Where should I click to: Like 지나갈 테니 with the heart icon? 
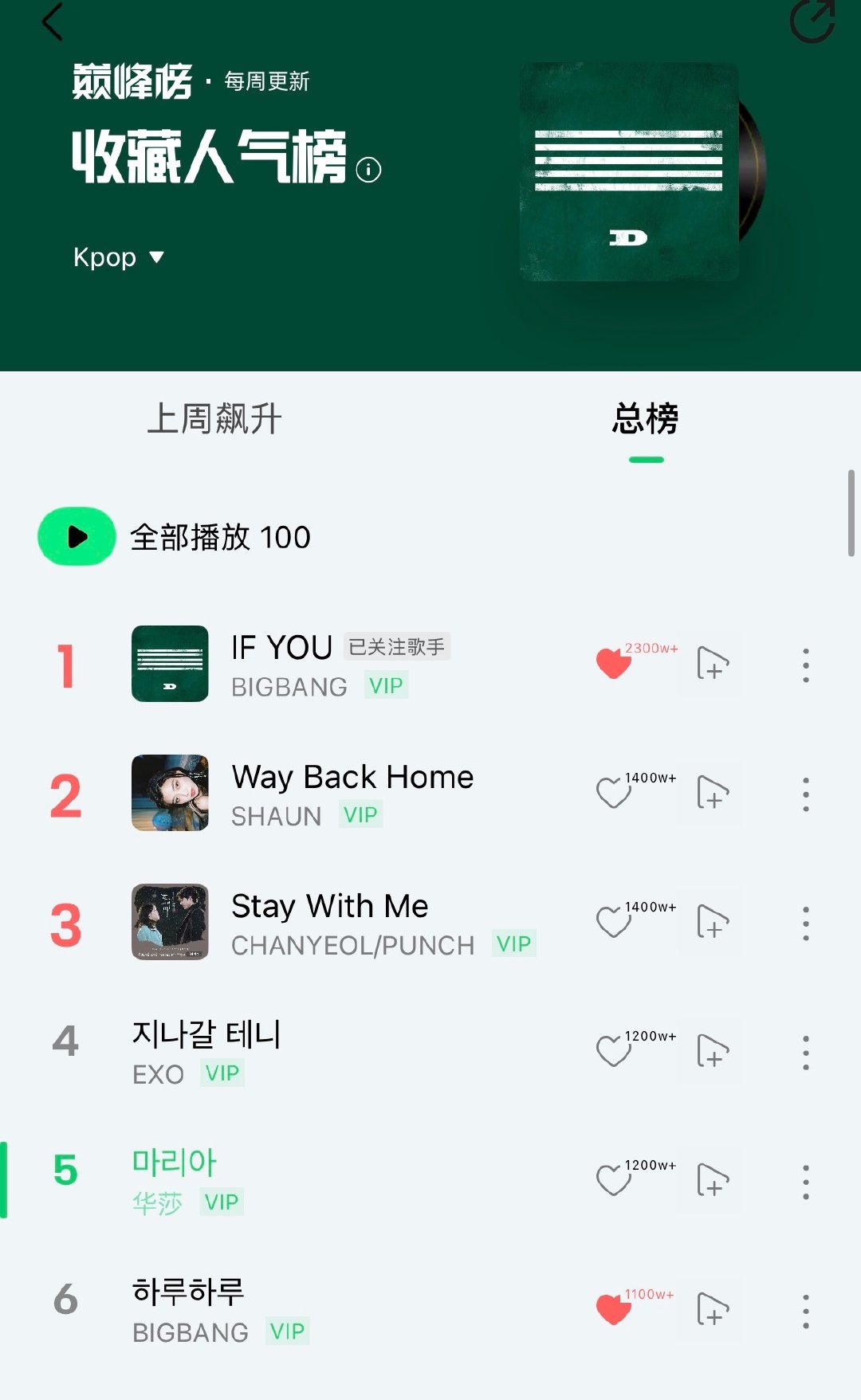tap(614, 1051)
